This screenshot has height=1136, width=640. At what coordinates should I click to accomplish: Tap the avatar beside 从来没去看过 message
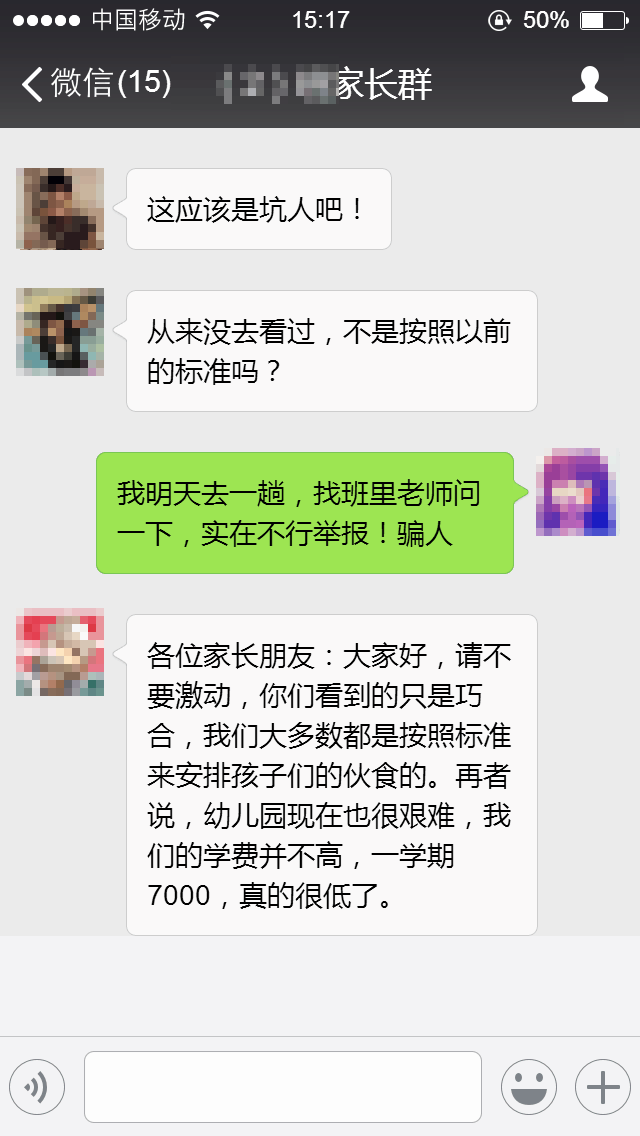click(x=60, y=332)
